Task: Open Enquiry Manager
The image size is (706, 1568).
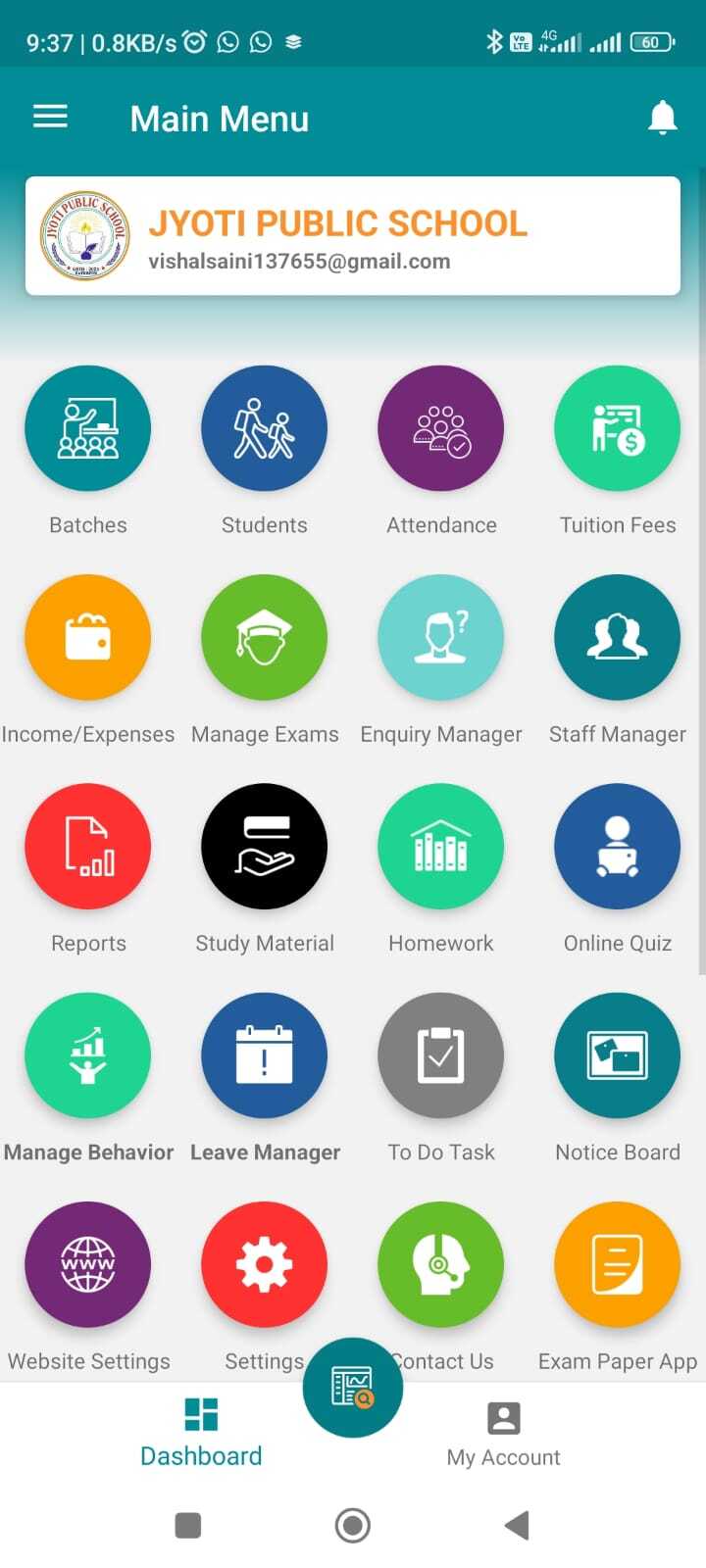Action: (441, 638)
